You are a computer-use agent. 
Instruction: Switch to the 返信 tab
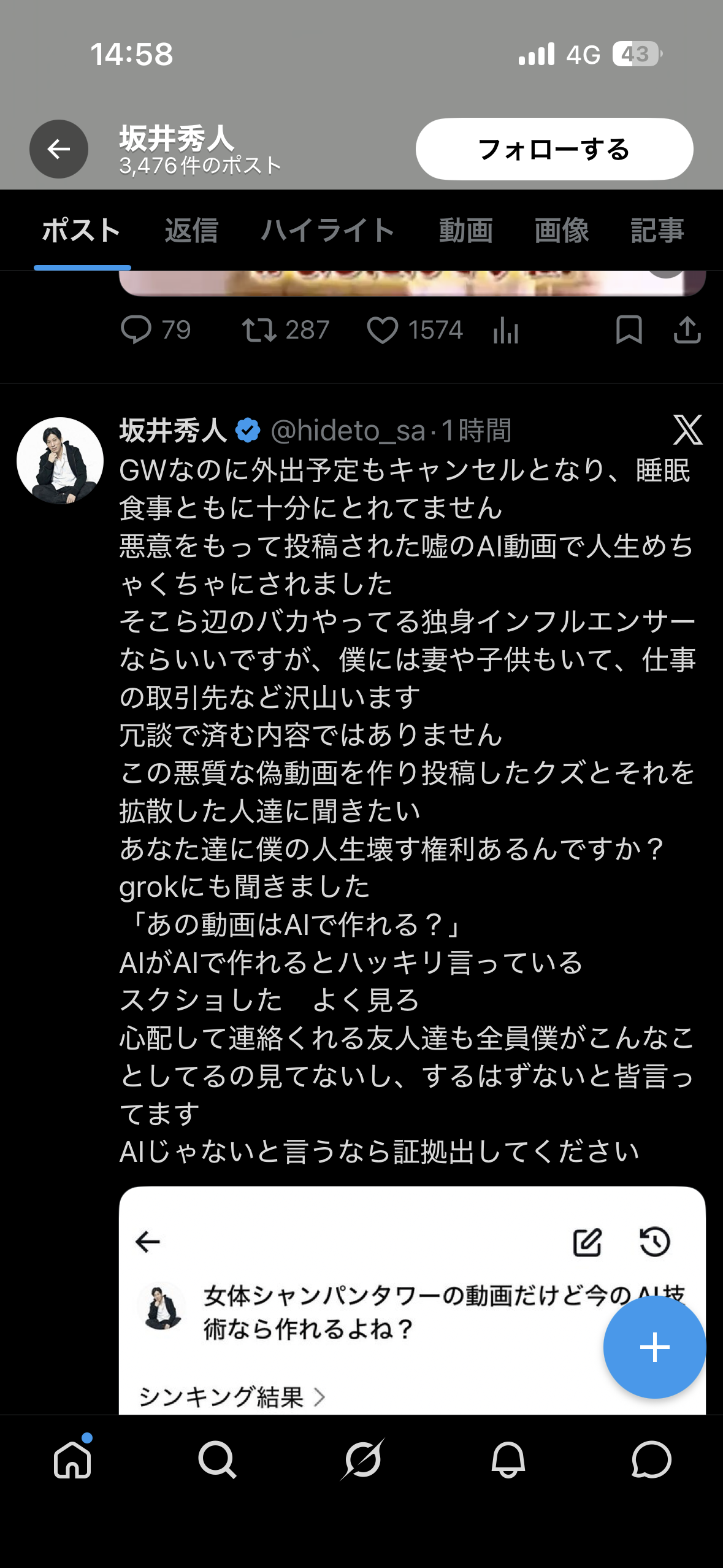point(191,231)
